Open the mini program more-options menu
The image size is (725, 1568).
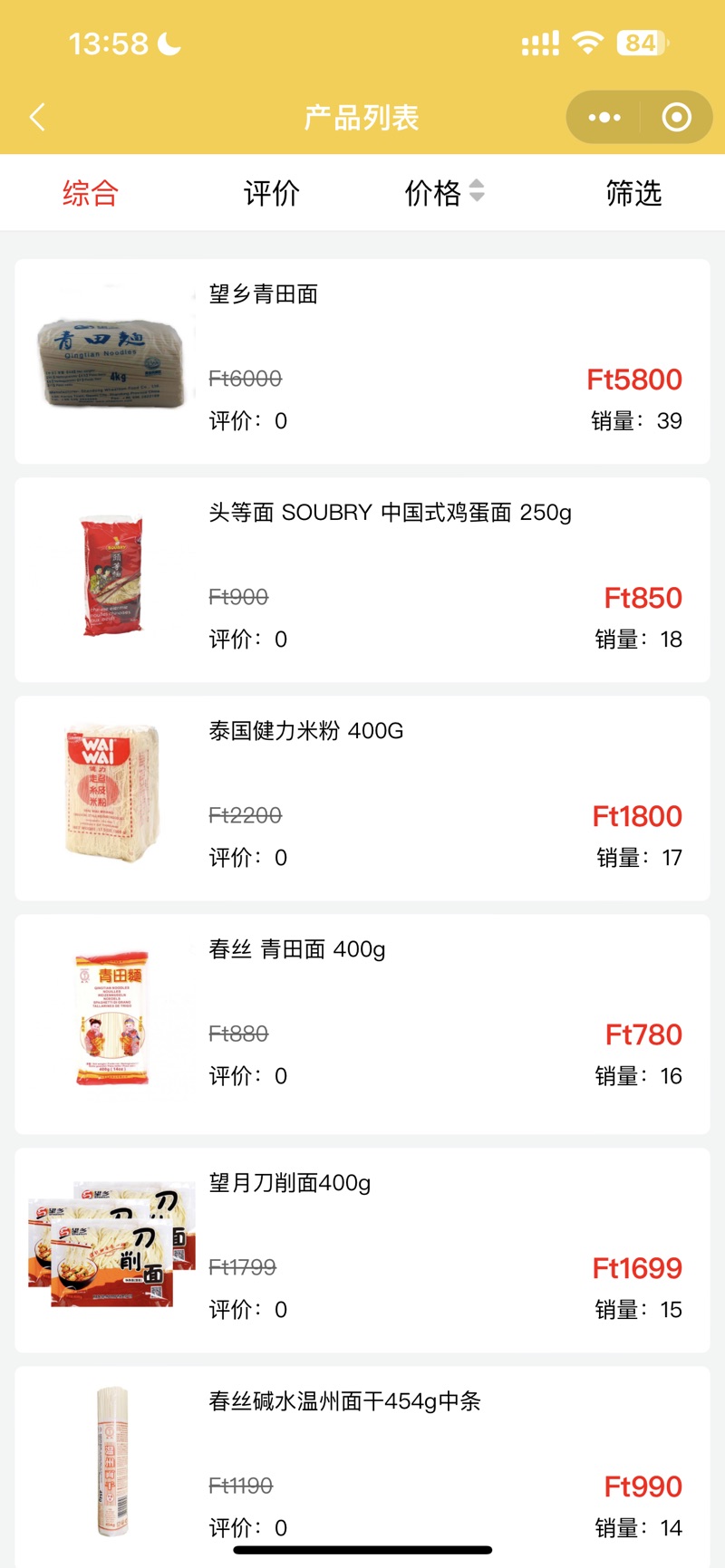coord(604,117)
